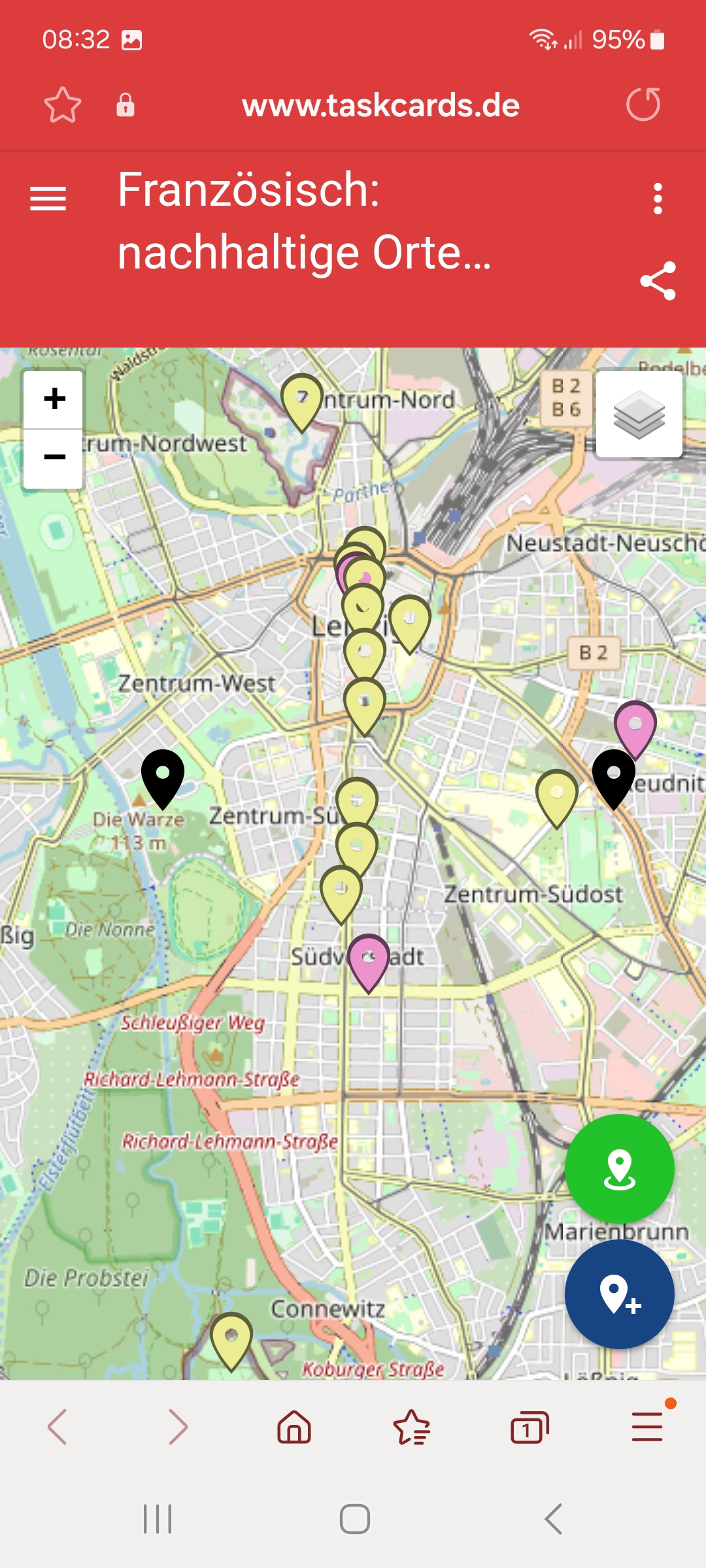Image resolution: width=706 pixels, height=1568 pixels.
Task: Share this board
Action: point(658,281)
